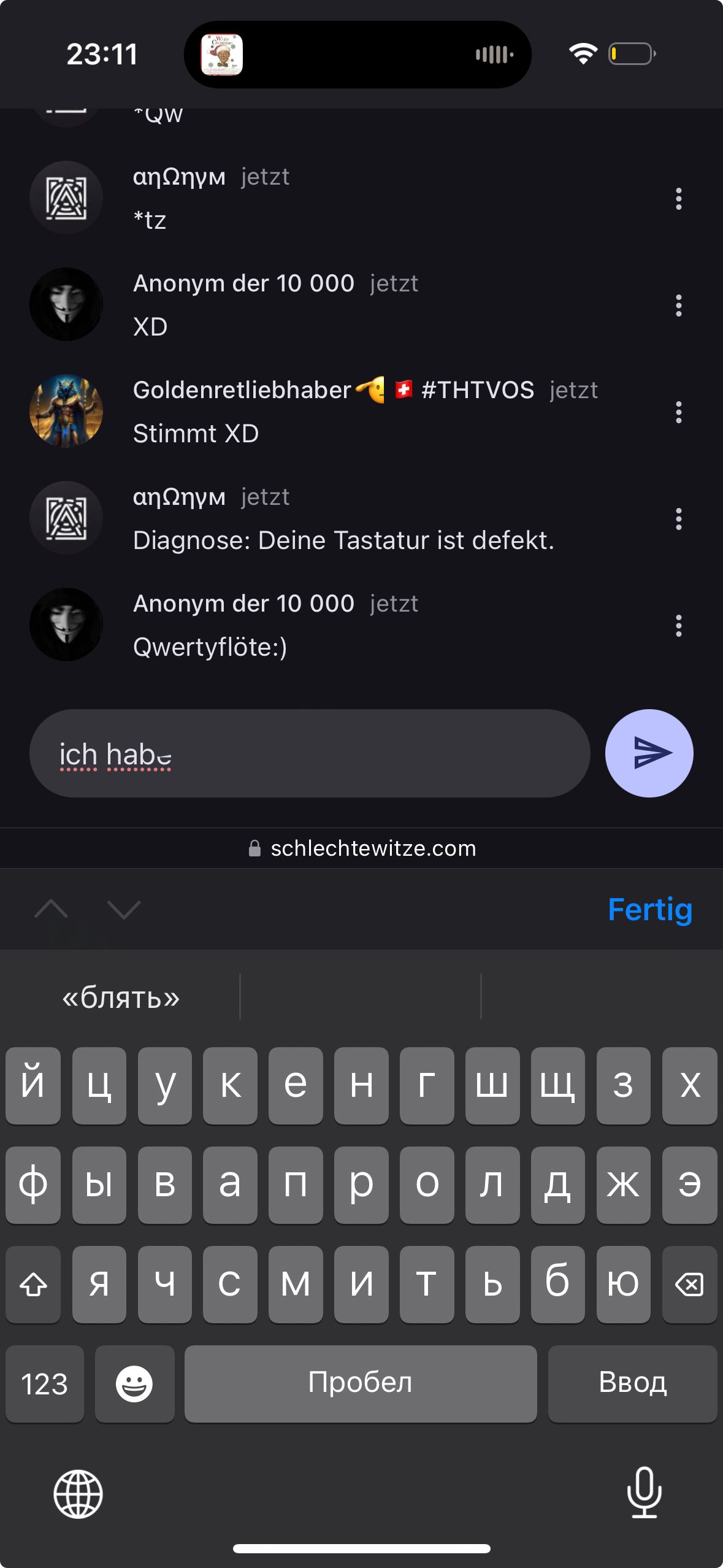Tap the Ввод return key

(x=632, y=1383)
